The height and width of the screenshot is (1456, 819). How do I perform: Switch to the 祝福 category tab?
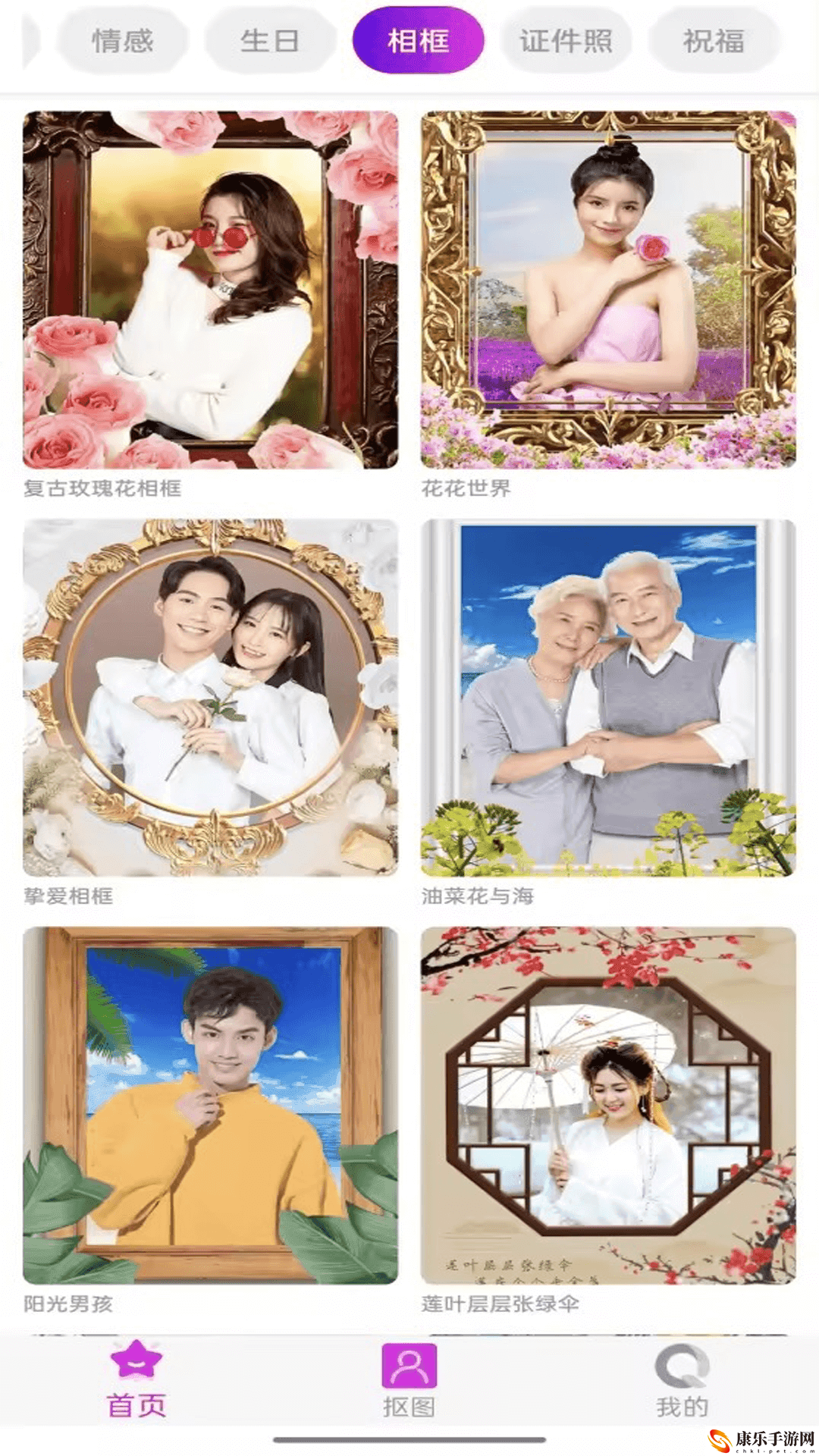tap(713, 41)
